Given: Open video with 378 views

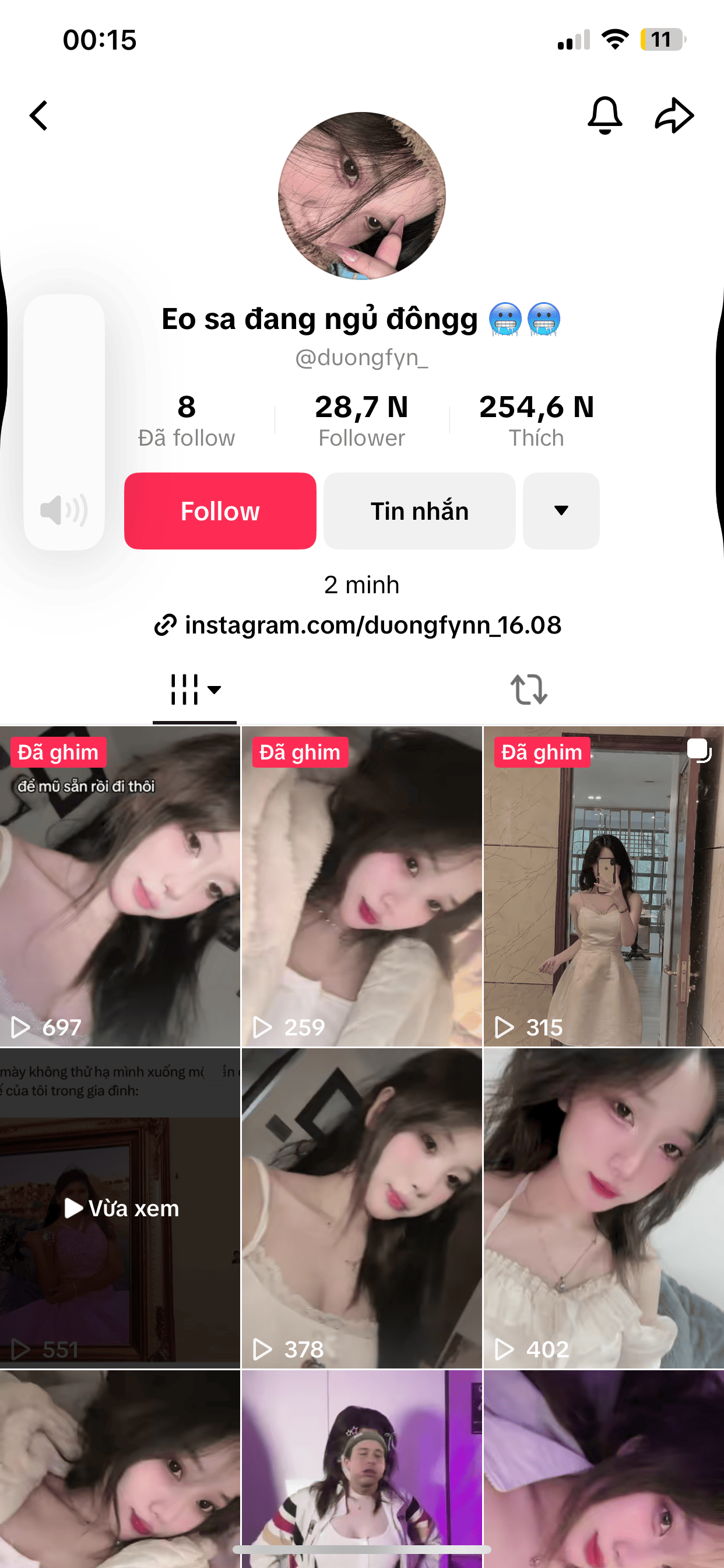Looking at the screenshot, I should 361,1207.
